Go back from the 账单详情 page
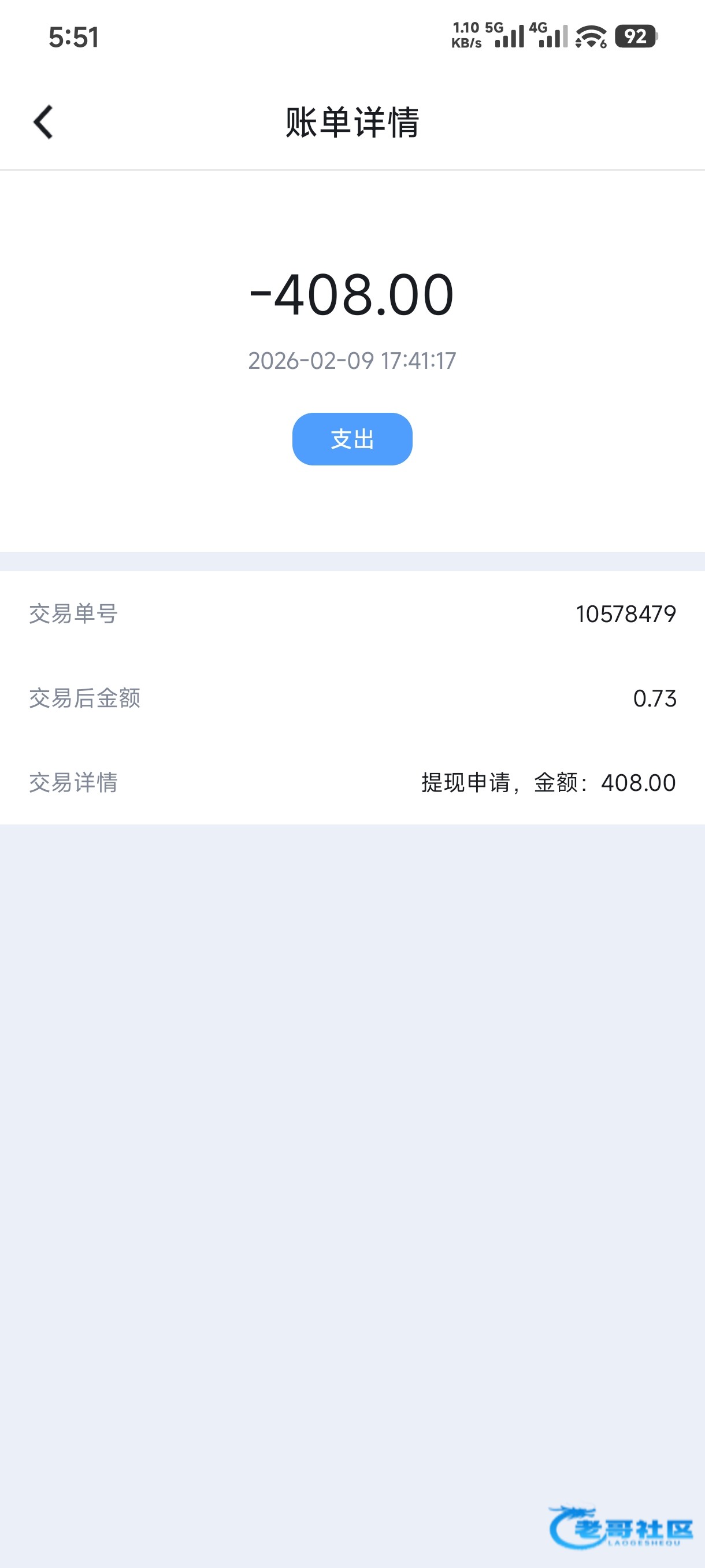The width and height of the screenshot is (705, 1568). 43,122
